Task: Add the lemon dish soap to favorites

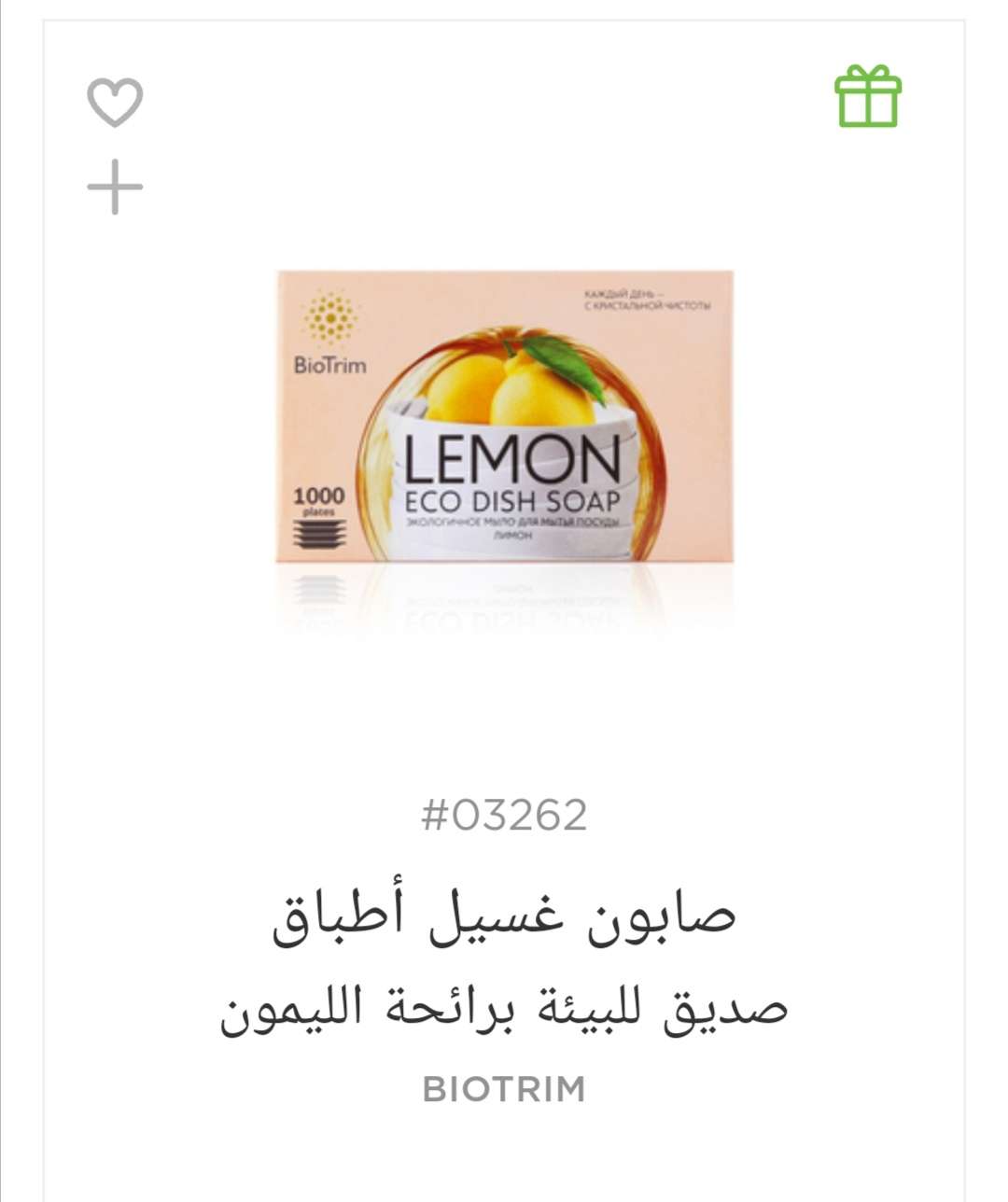Action: (115, 102)
